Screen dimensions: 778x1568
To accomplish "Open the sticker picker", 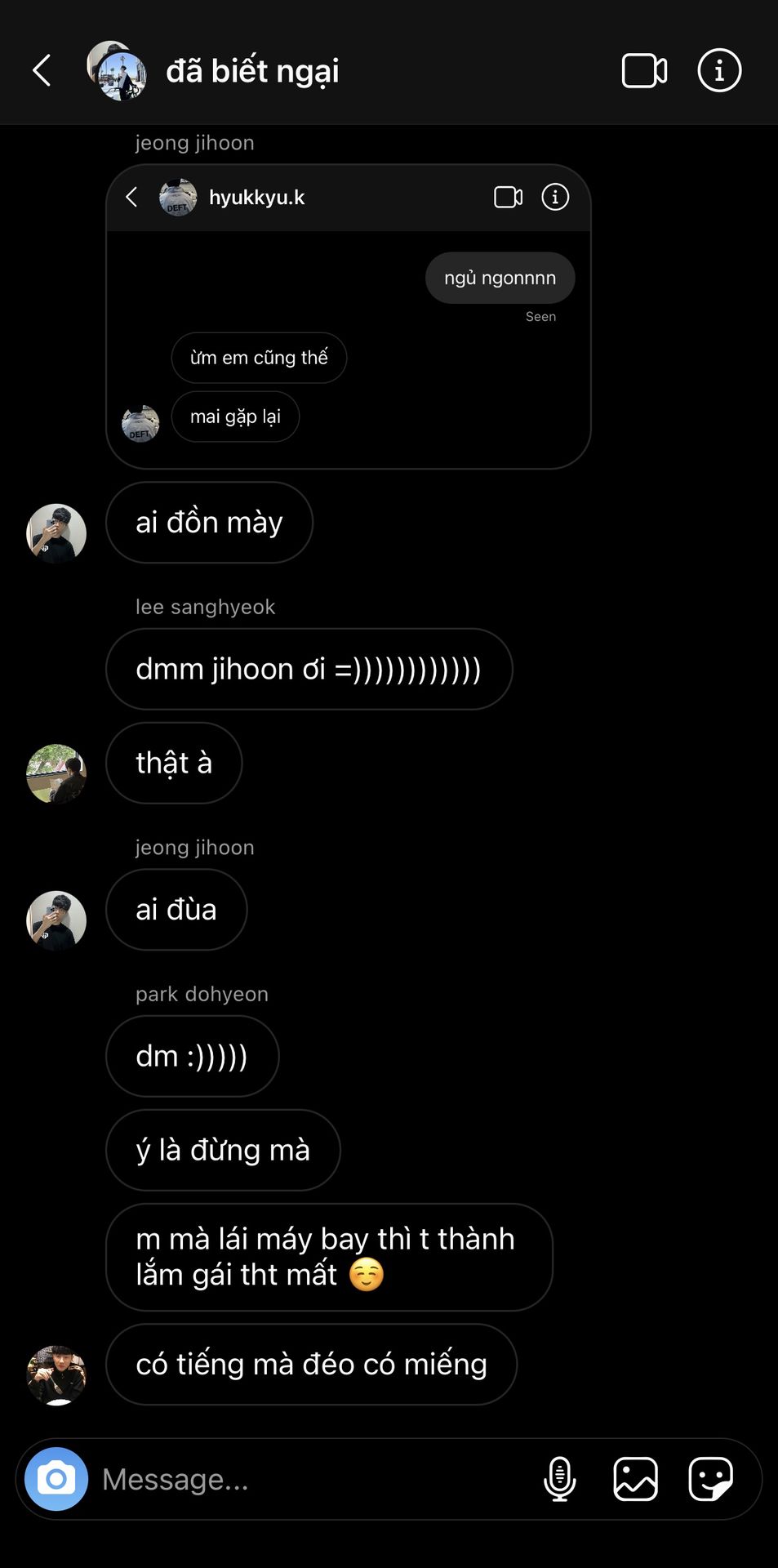I will 710,1479.
